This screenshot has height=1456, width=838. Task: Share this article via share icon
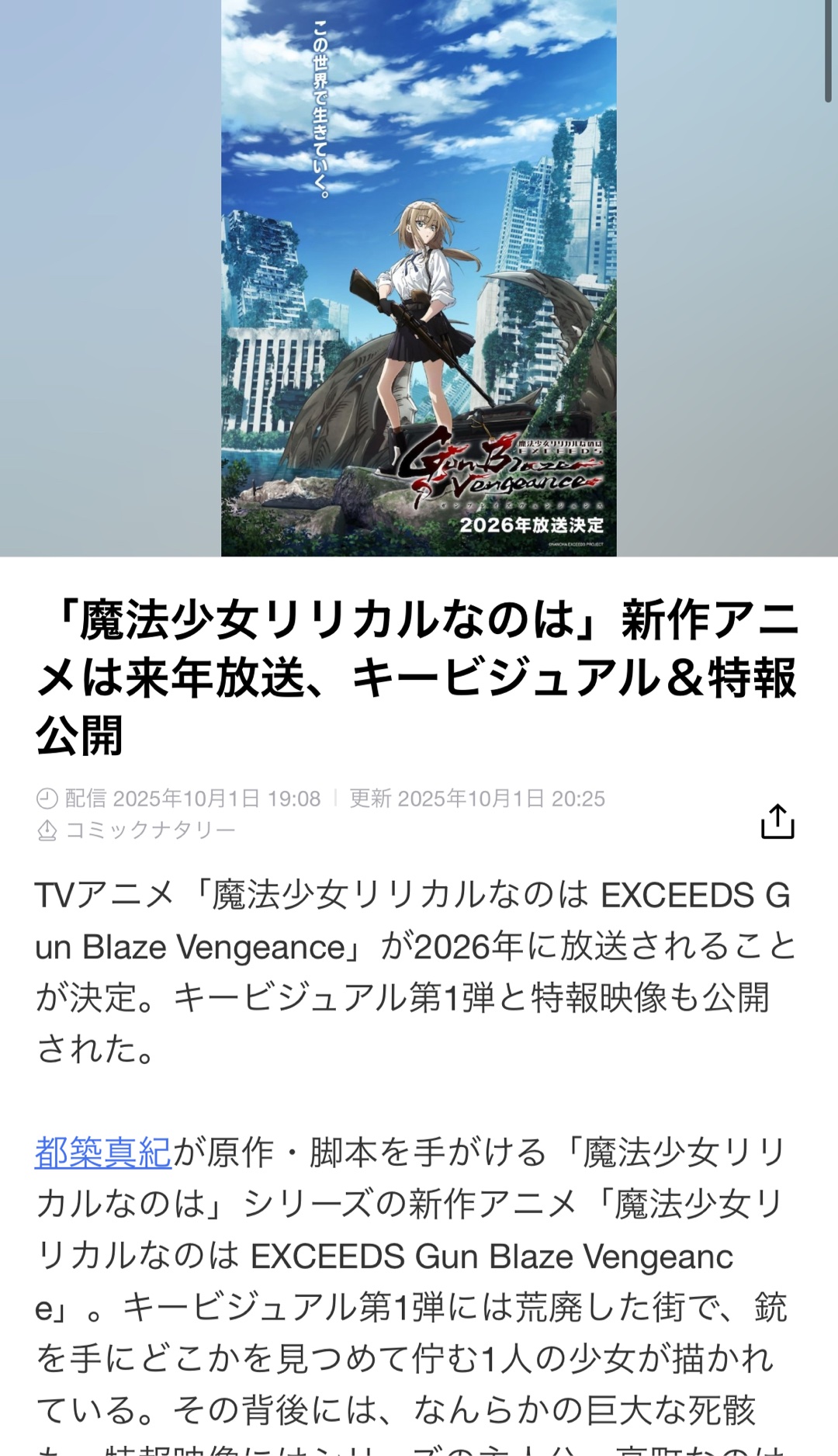[x=777, y=821]
